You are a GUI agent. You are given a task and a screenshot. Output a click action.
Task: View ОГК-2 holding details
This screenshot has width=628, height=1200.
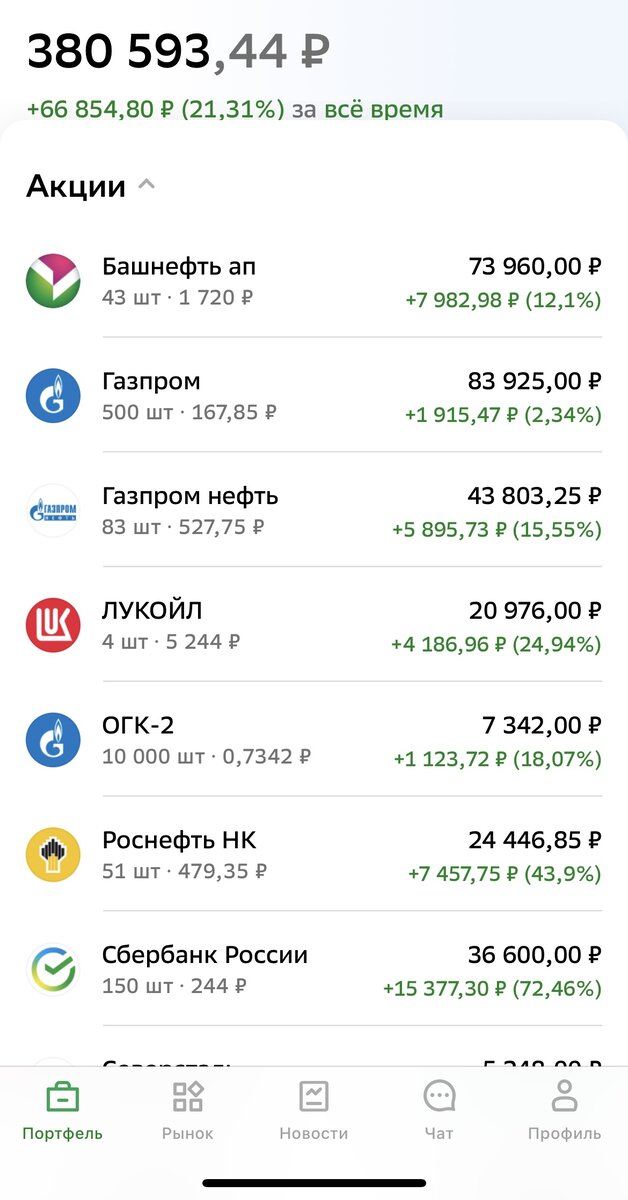pyautogui.click(x=313, y=741)
